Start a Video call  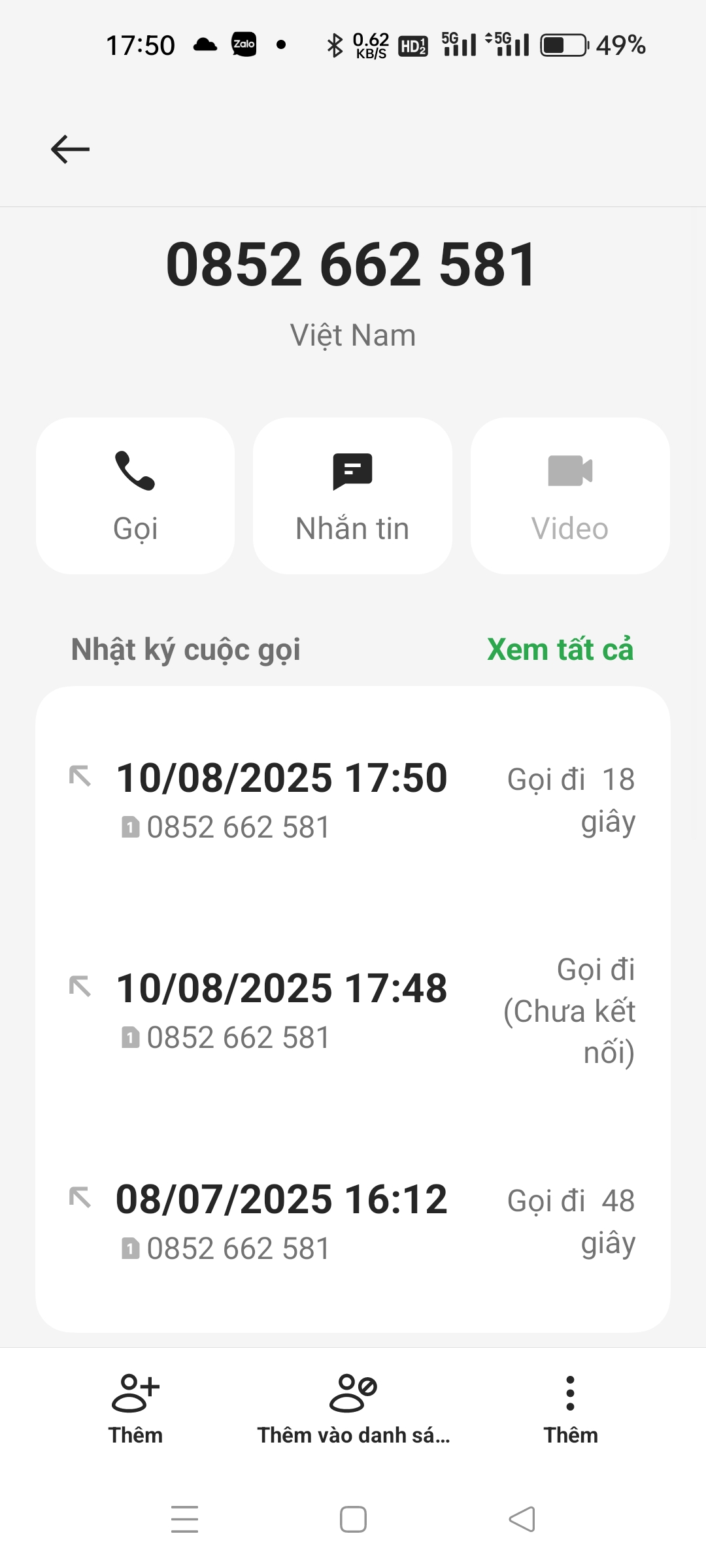pyautogui.click(x=570, y=496)
